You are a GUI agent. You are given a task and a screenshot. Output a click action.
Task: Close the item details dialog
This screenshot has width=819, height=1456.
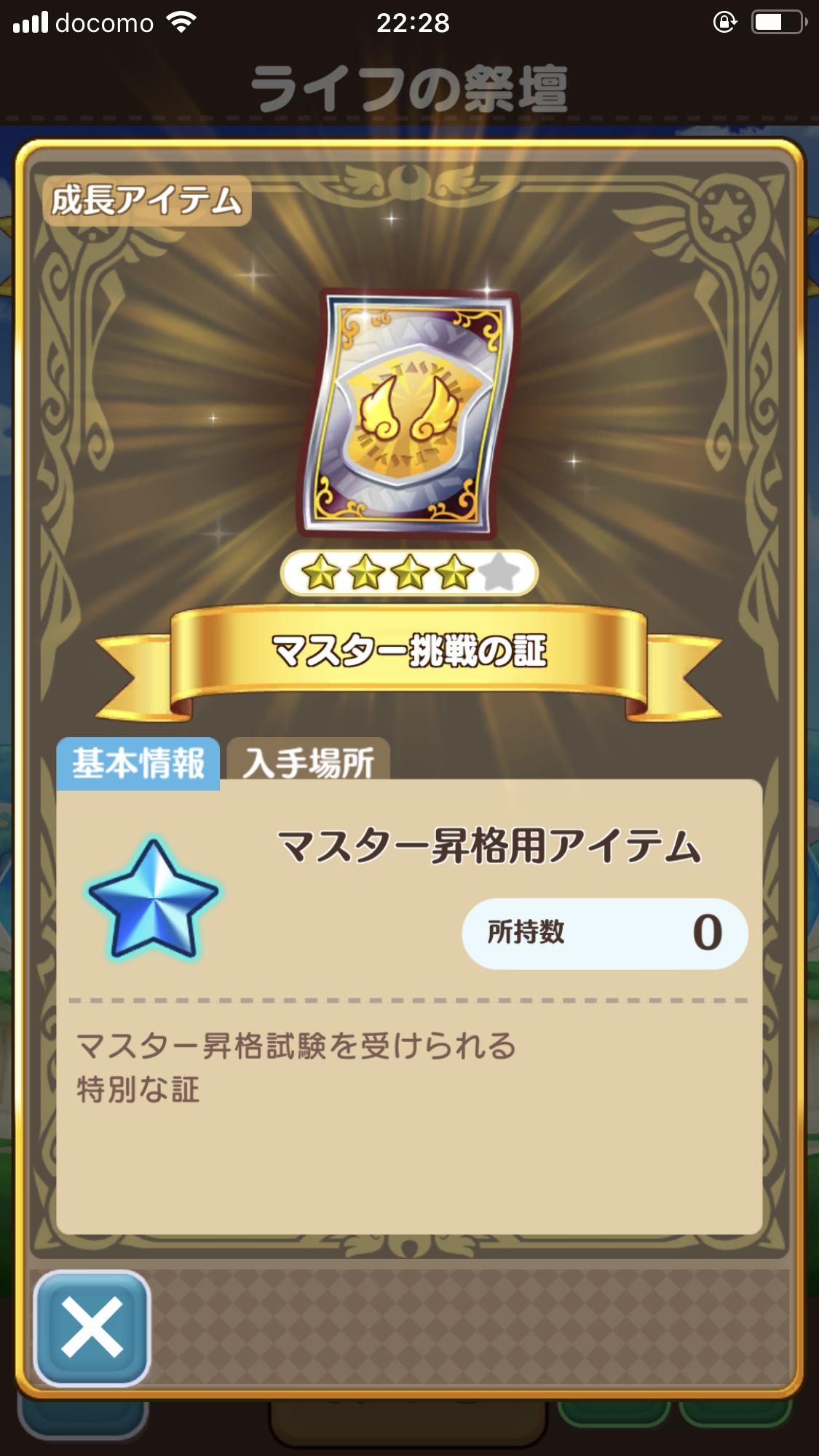[92, 1328]
